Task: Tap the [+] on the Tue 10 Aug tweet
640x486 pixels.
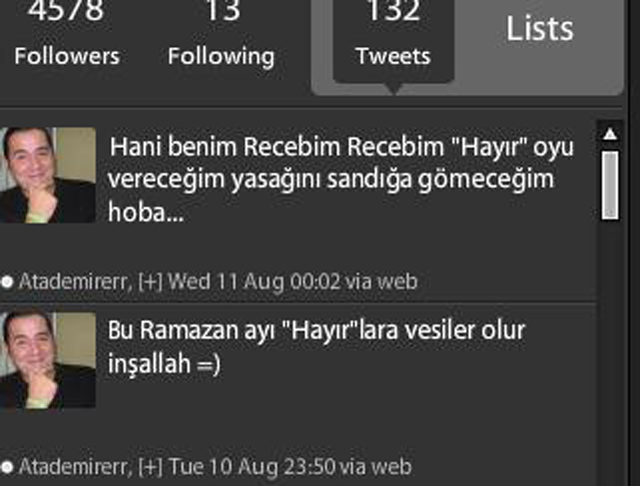Action: 151,466
